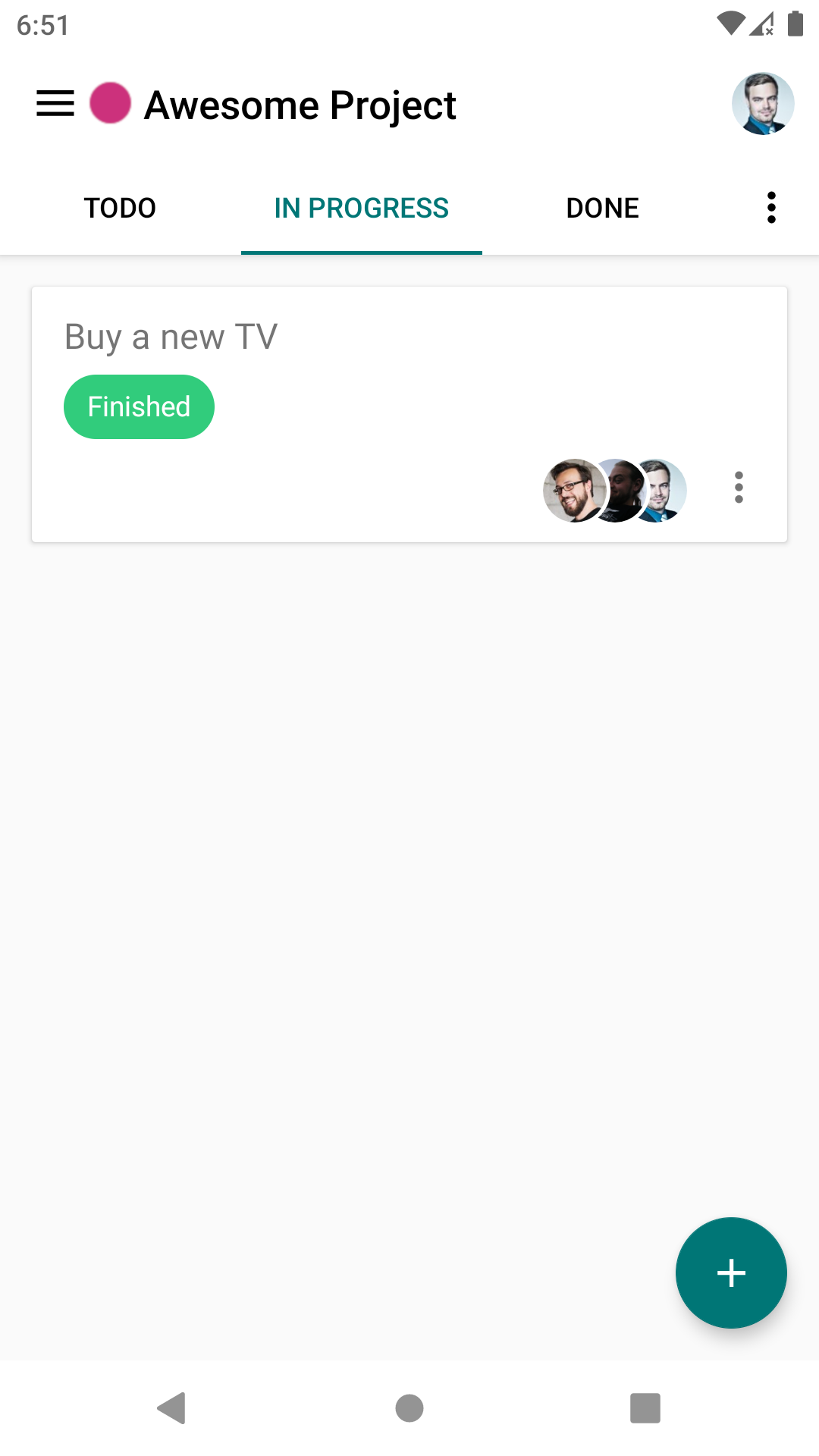Screen dimensions: 819x1456
Task: Go to the system home screen
Action: [409, 1408]
